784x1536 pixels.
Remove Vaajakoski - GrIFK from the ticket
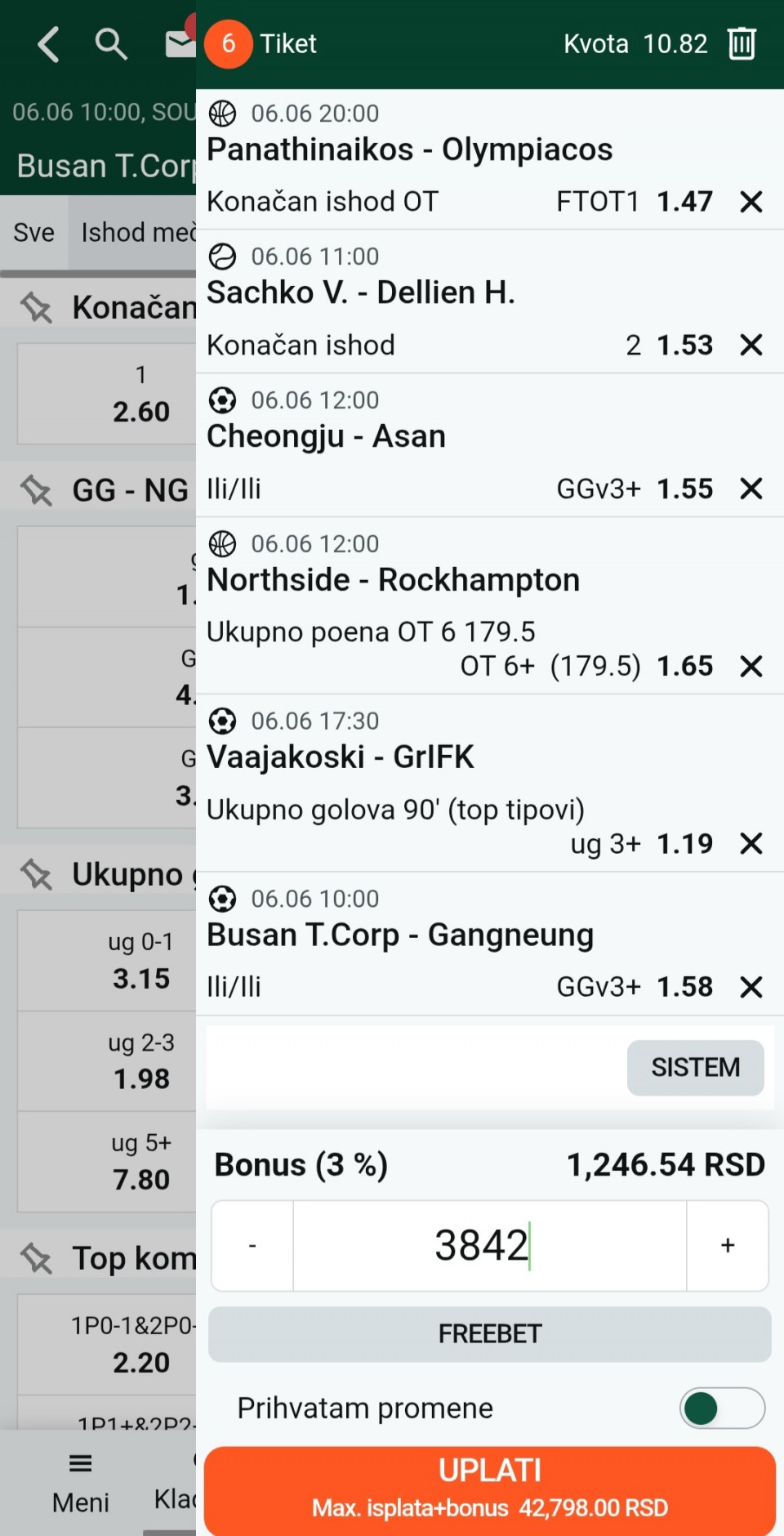[x=751, y=843]
